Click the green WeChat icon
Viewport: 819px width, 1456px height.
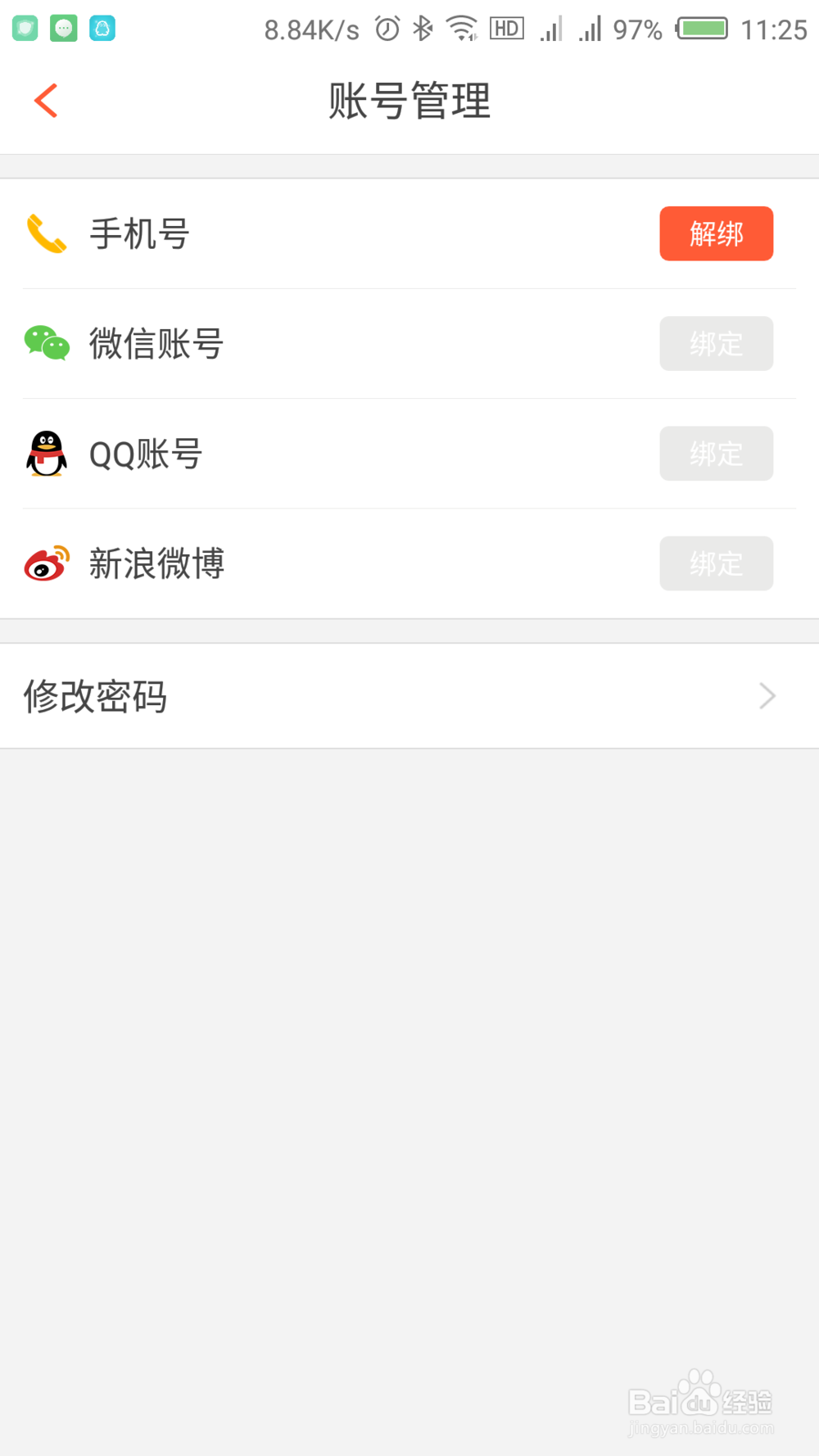click(46, 344)
